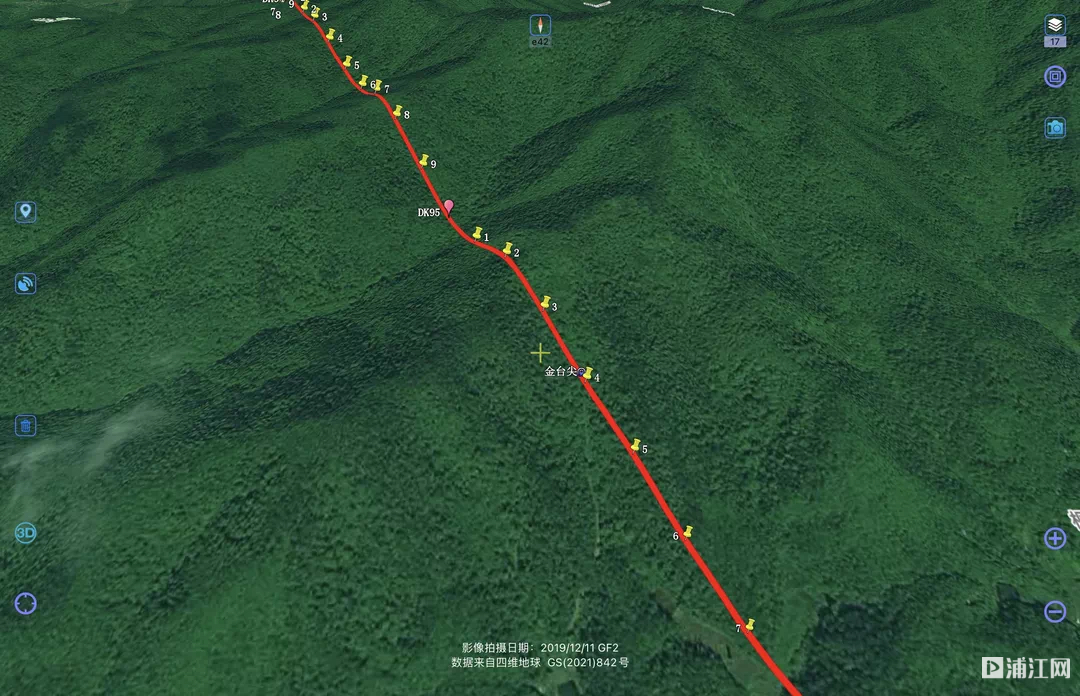
Task: Zoom in with the plus button
Action: pos(1055,538)
